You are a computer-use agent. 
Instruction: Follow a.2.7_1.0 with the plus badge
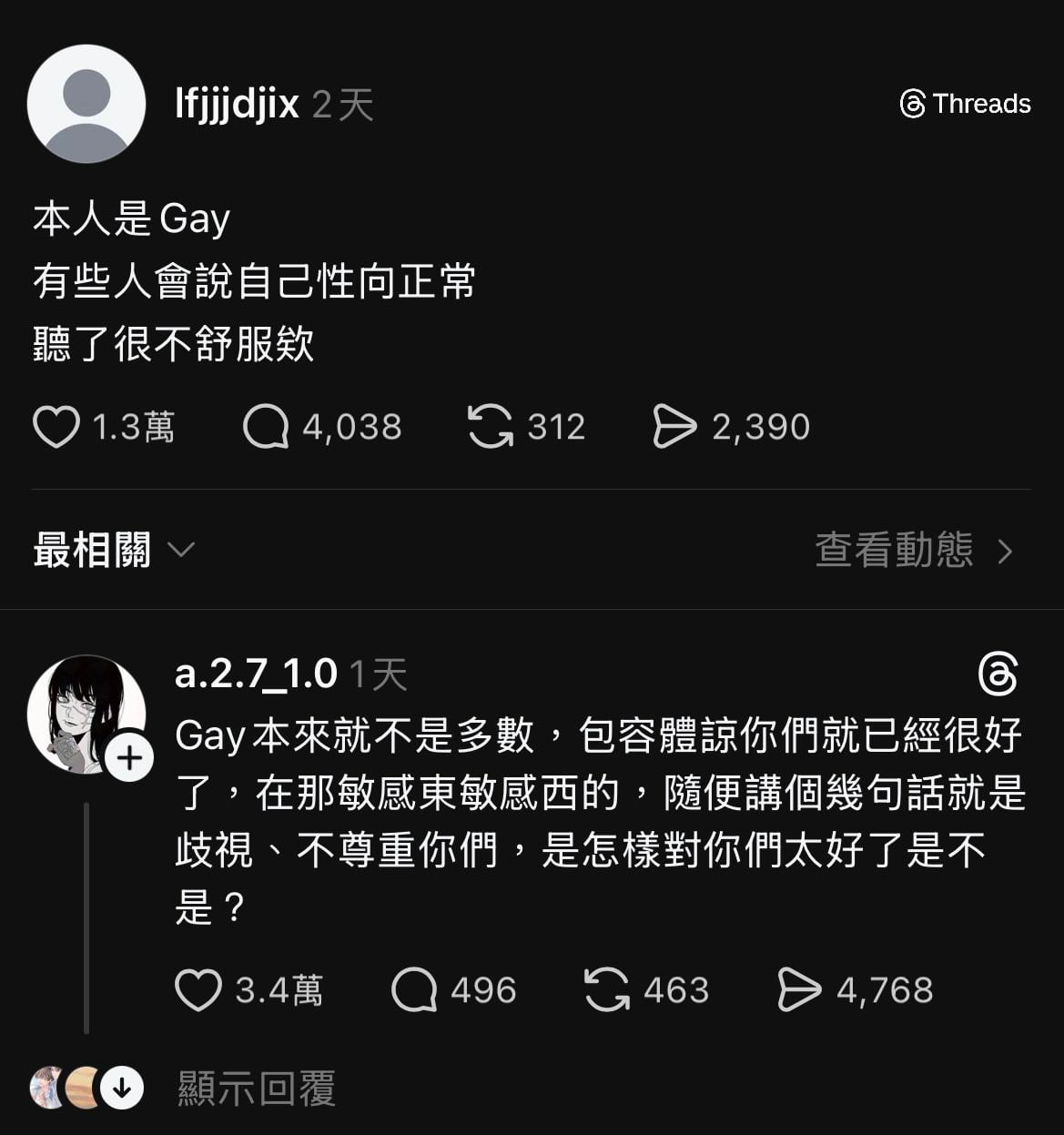pyautogui.click(x=129, y=757)
